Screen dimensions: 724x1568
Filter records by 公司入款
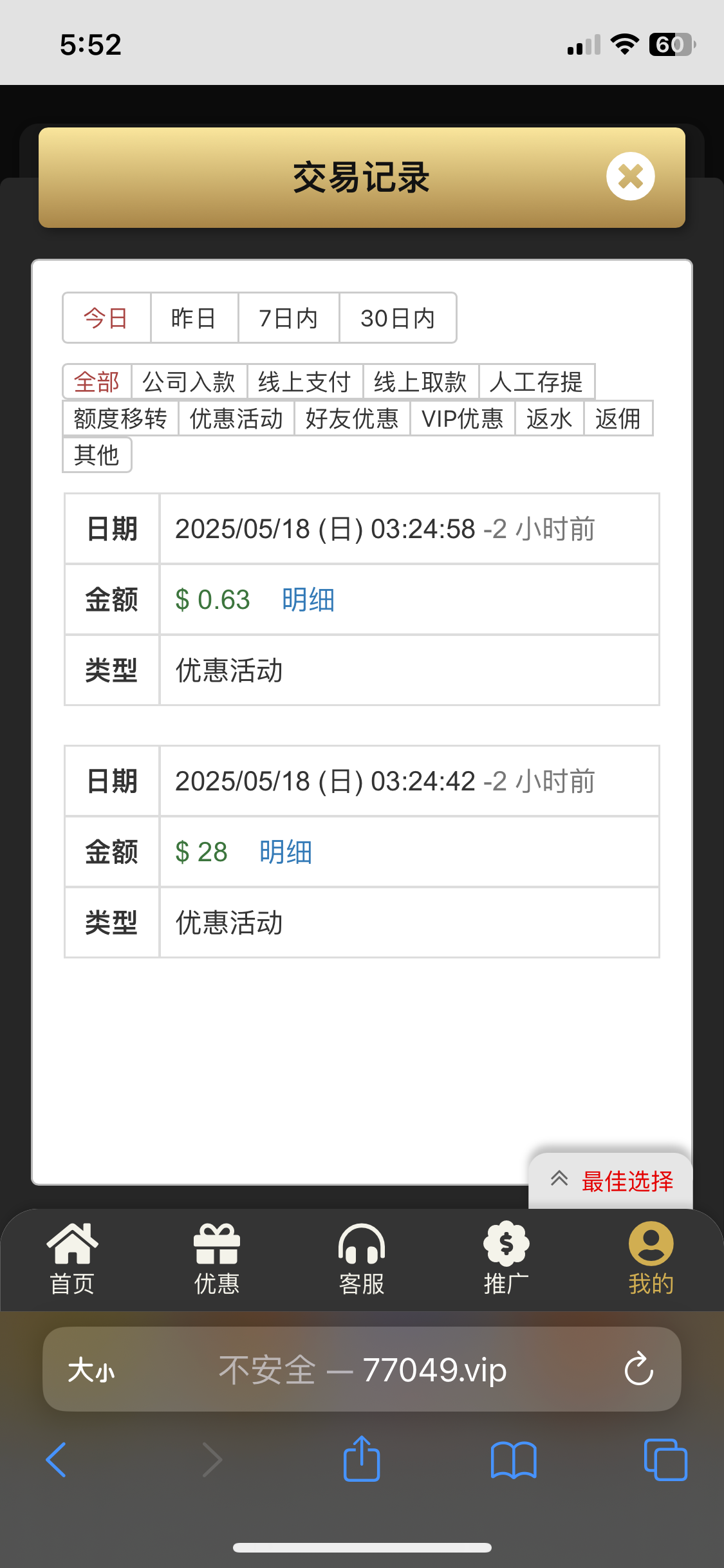point(189,382)
